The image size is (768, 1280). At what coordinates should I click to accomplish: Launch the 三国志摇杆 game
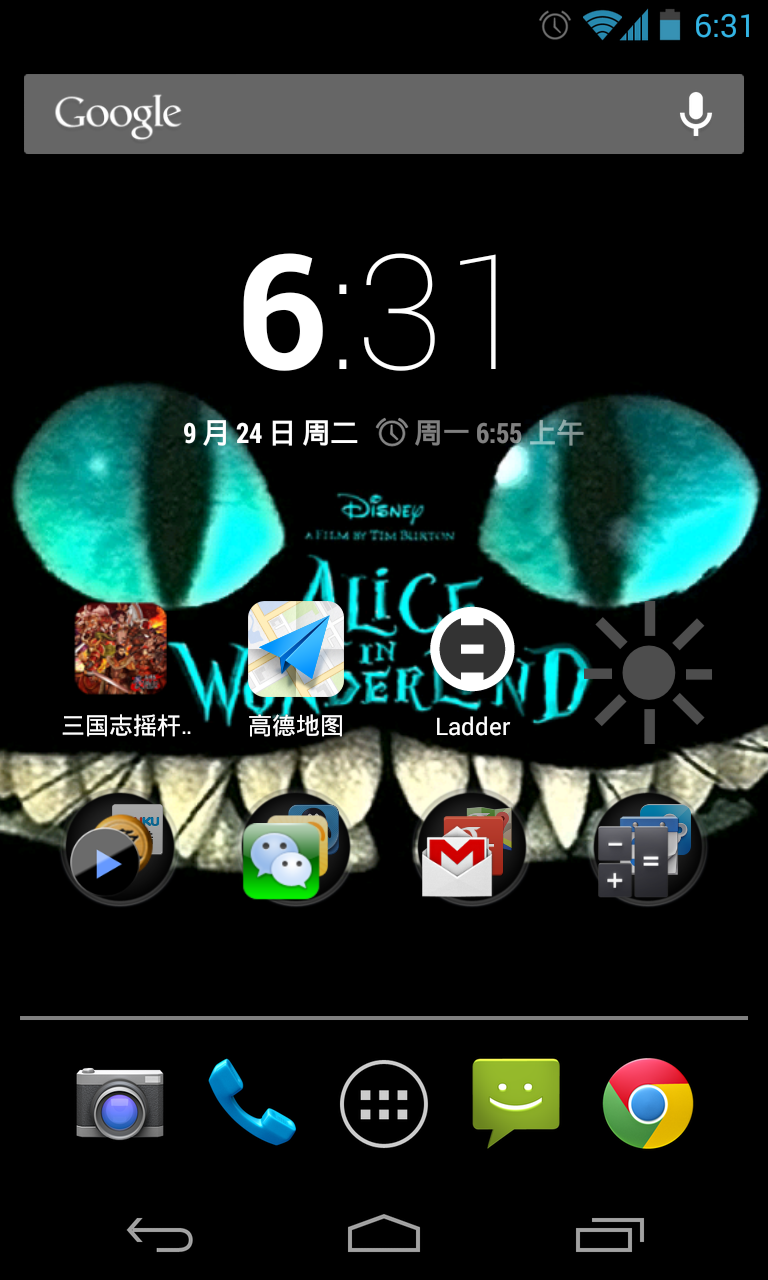[121, 650]
